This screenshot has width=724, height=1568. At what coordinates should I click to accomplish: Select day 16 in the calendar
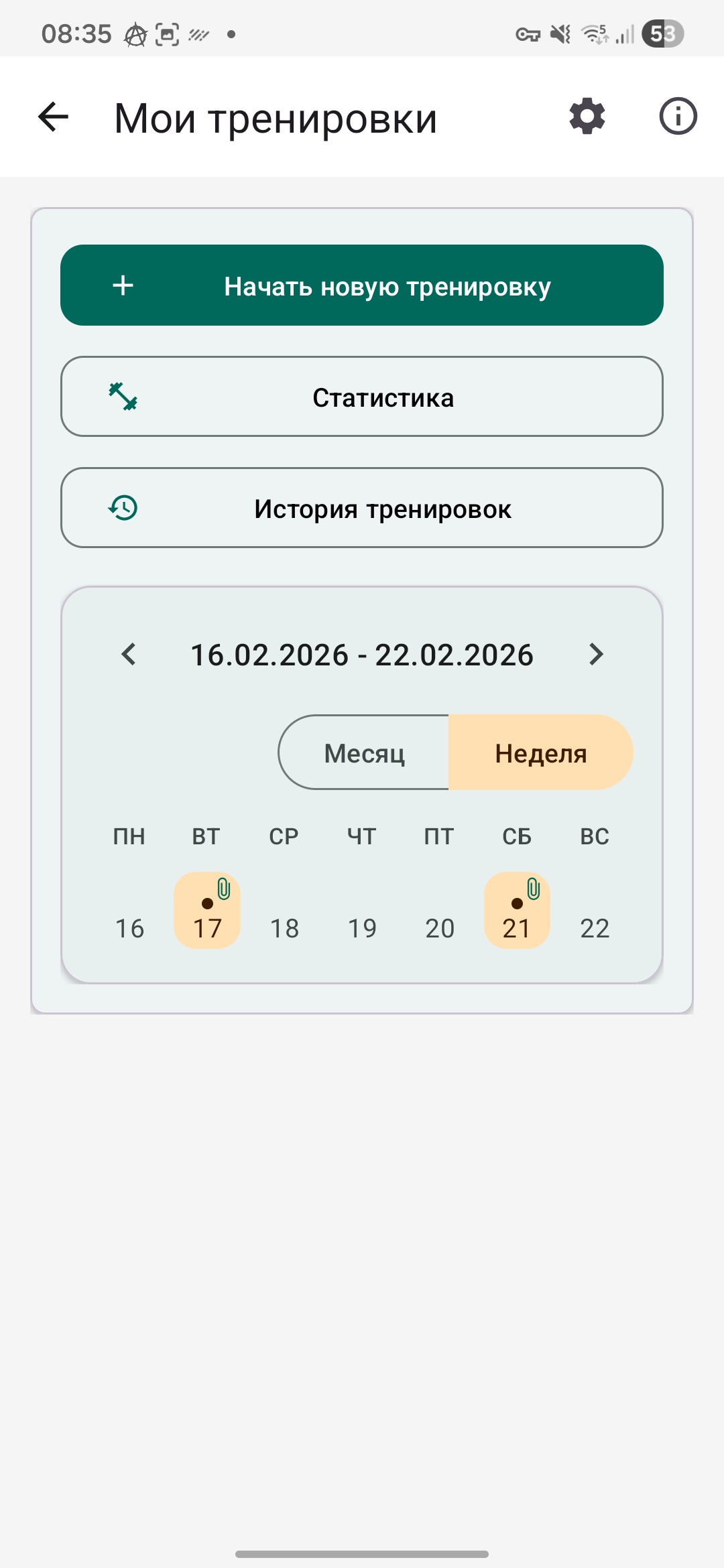[129, 927]
